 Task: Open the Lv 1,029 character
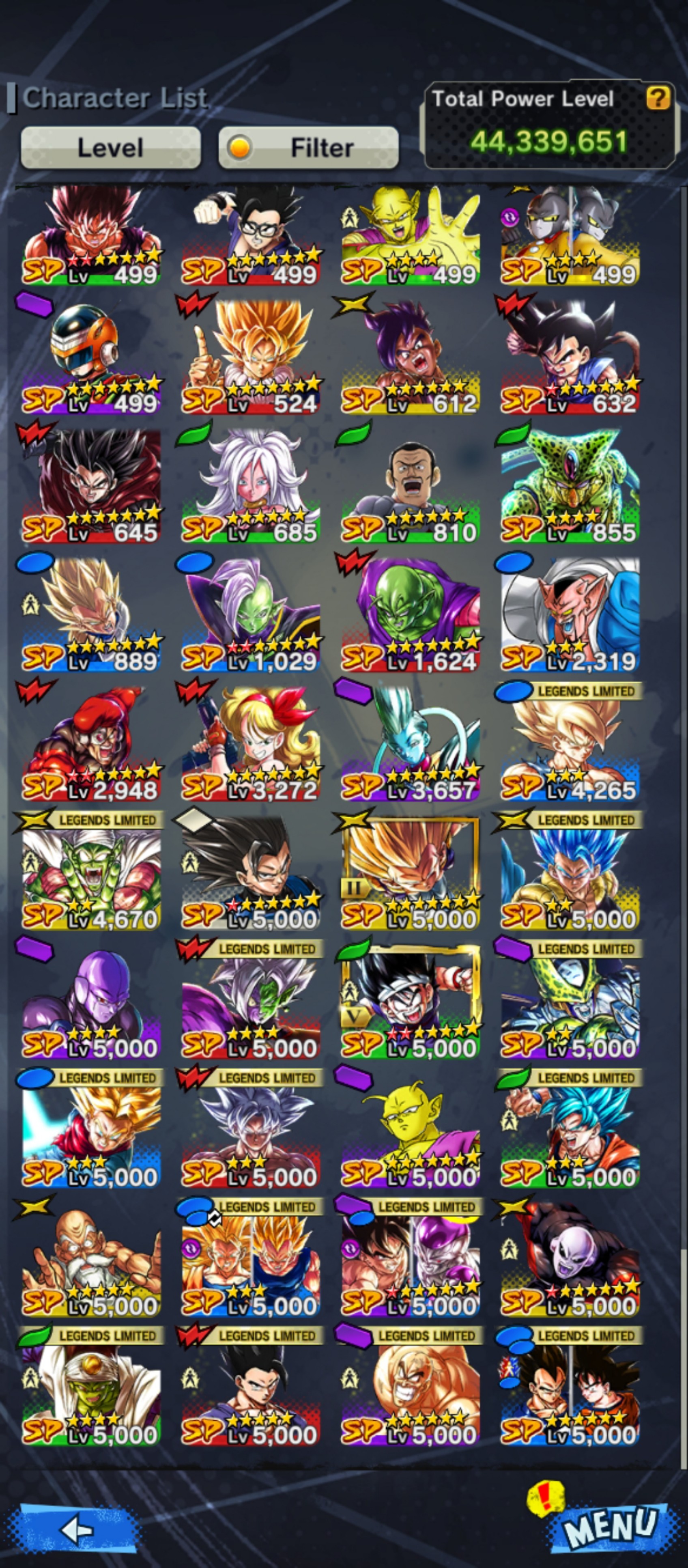tap(251, 615)
